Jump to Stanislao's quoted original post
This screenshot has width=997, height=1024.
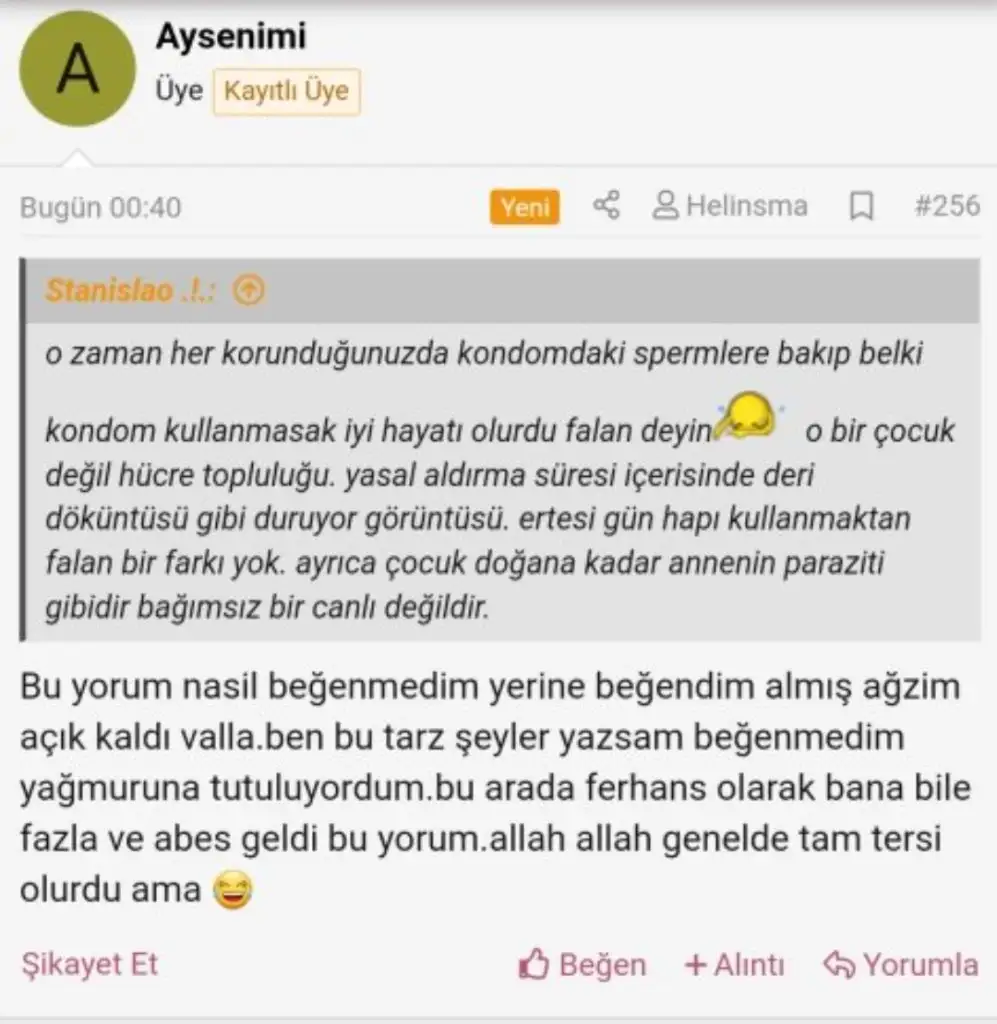click(249, 291)
